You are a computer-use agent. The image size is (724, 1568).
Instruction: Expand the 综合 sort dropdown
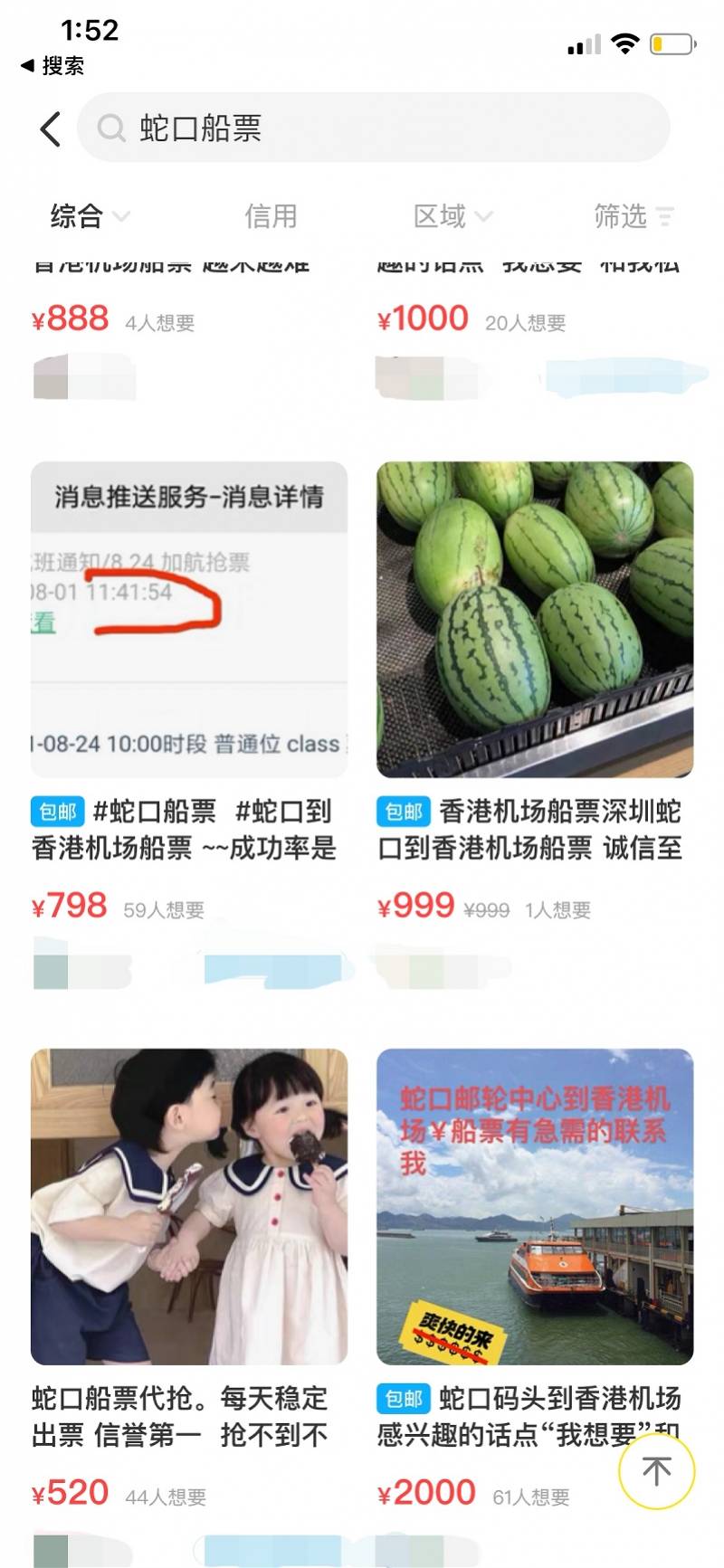click(x=89, y=216)
